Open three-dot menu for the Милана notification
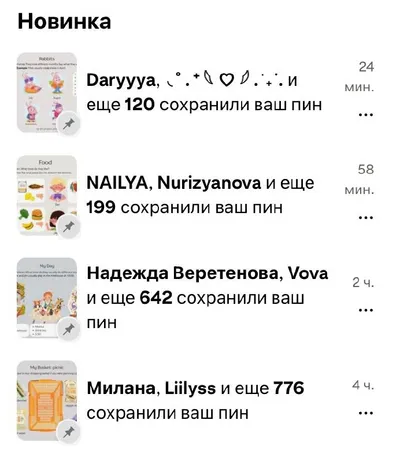 (x=366, y=413)
